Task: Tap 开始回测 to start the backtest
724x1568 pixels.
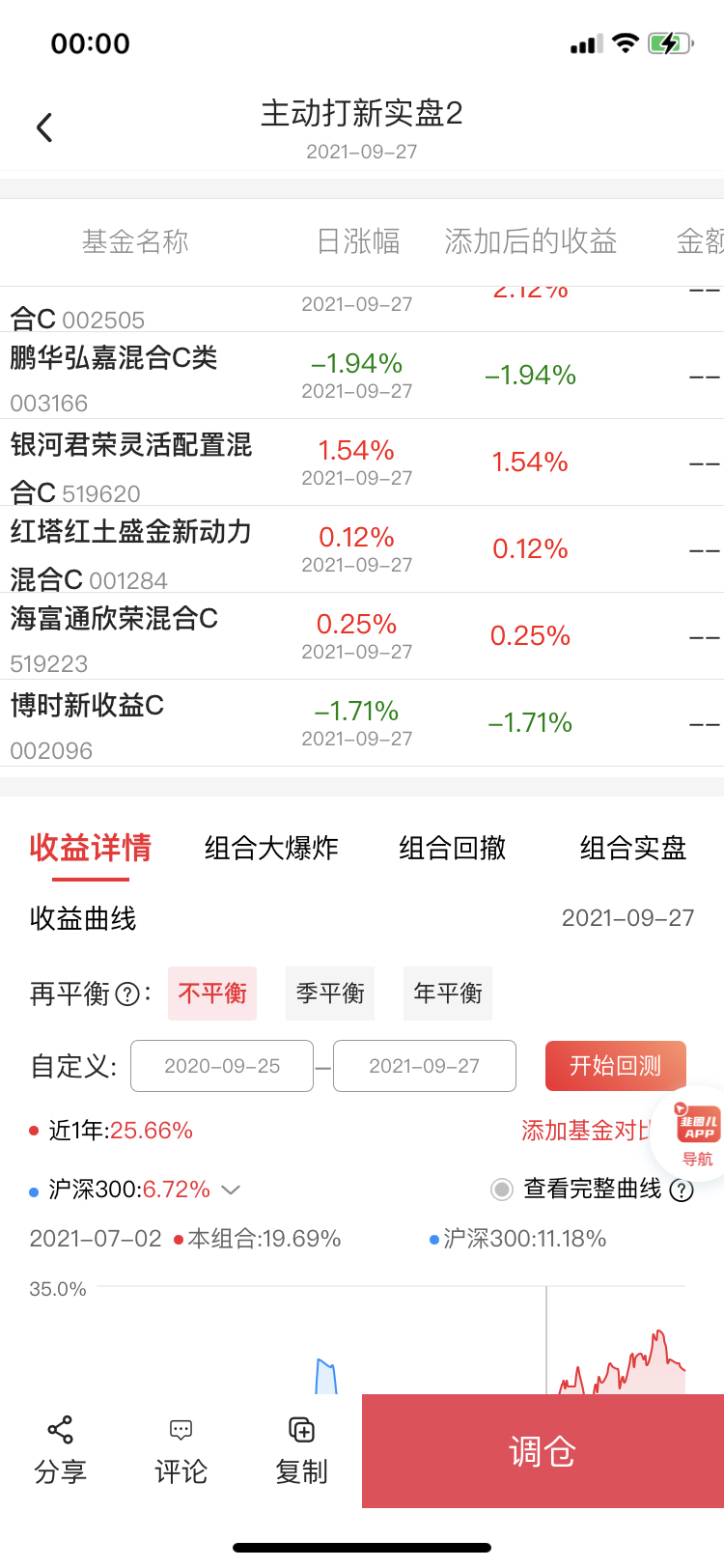Action: pos(616,1066)
